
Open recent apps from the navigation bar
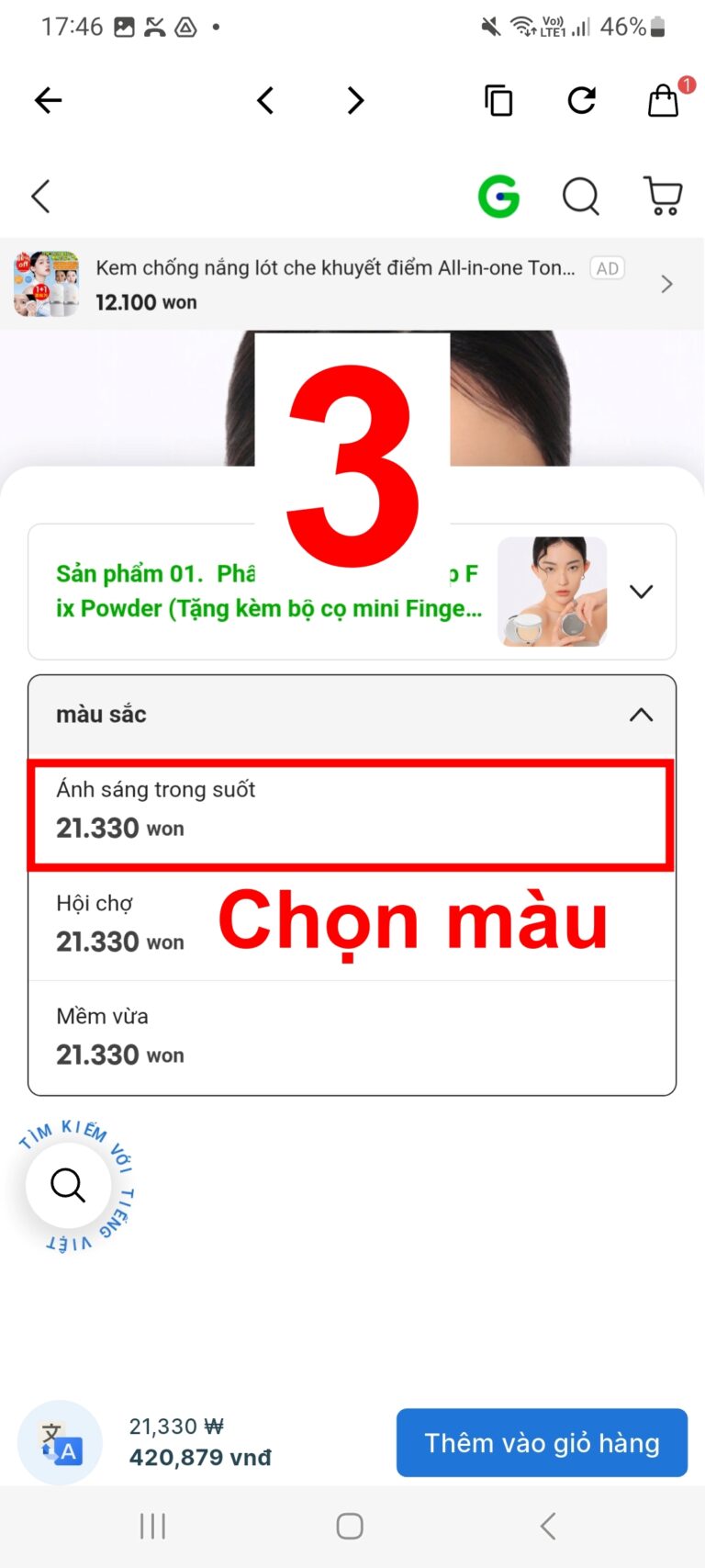[152, 1526]
